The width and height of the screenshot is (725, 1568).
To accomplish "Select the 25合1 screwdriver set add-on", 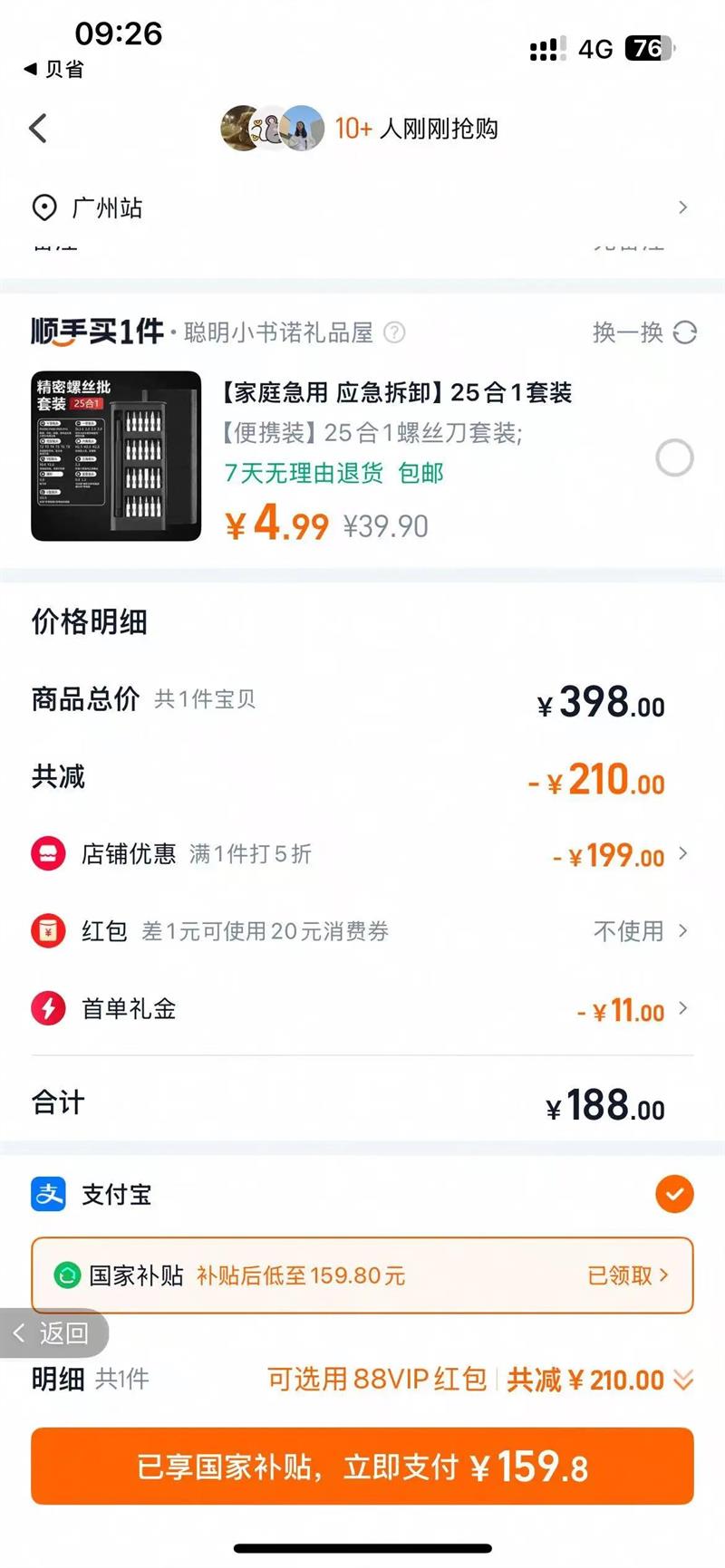I will [x=674, y=457].
